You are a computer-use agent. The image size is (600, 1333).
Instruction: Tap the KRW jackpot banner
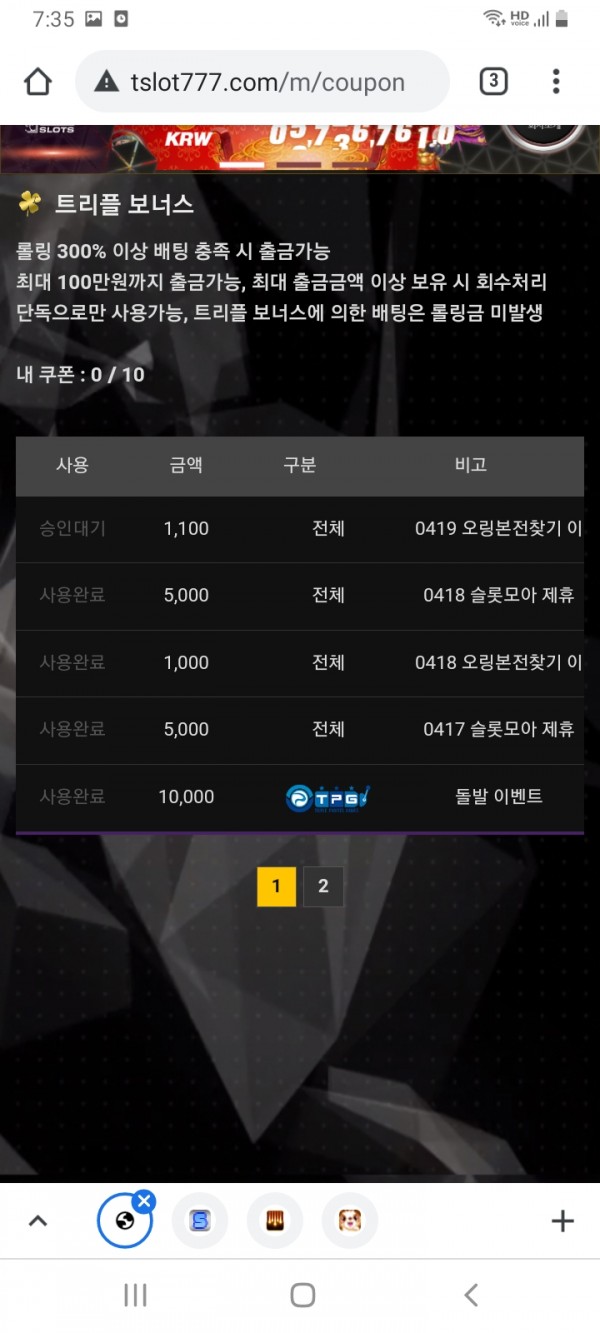pyautogui.click(x=300, y=145)
